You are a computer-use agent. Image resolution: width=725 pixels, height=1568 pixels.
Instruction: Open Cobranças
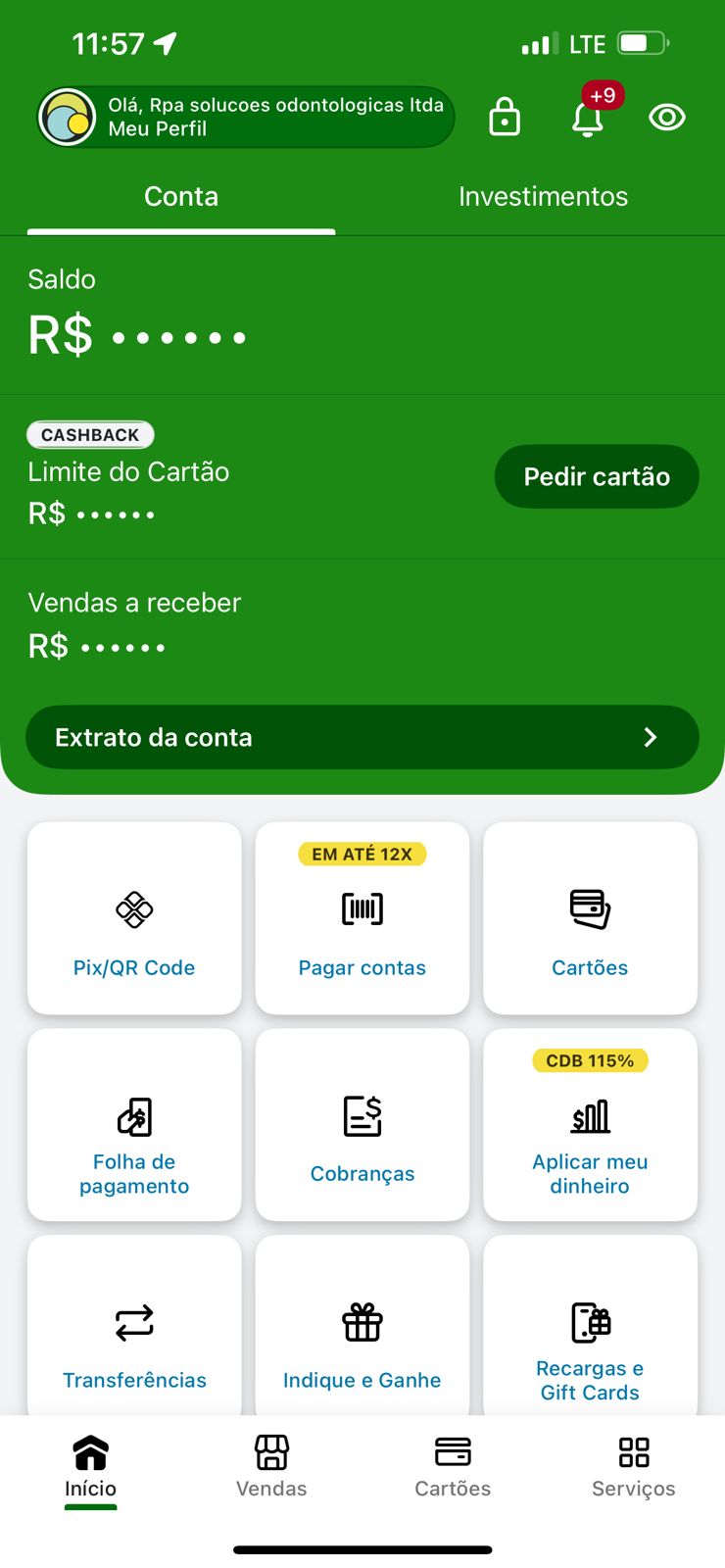[x=362, y=1125]
